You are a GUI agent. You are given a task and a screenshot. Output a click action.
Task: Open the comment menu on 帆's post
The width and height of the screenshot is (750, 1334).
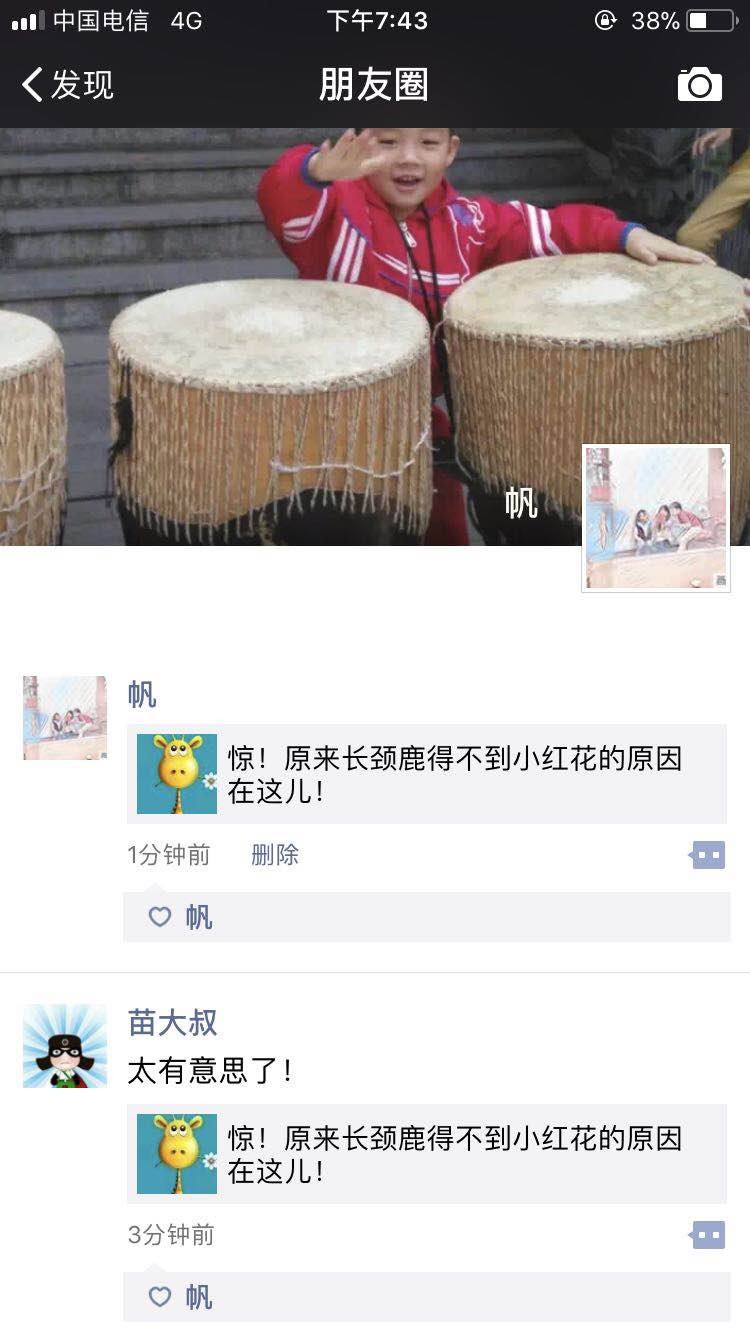pyautogui.click(x=708, y=855)
